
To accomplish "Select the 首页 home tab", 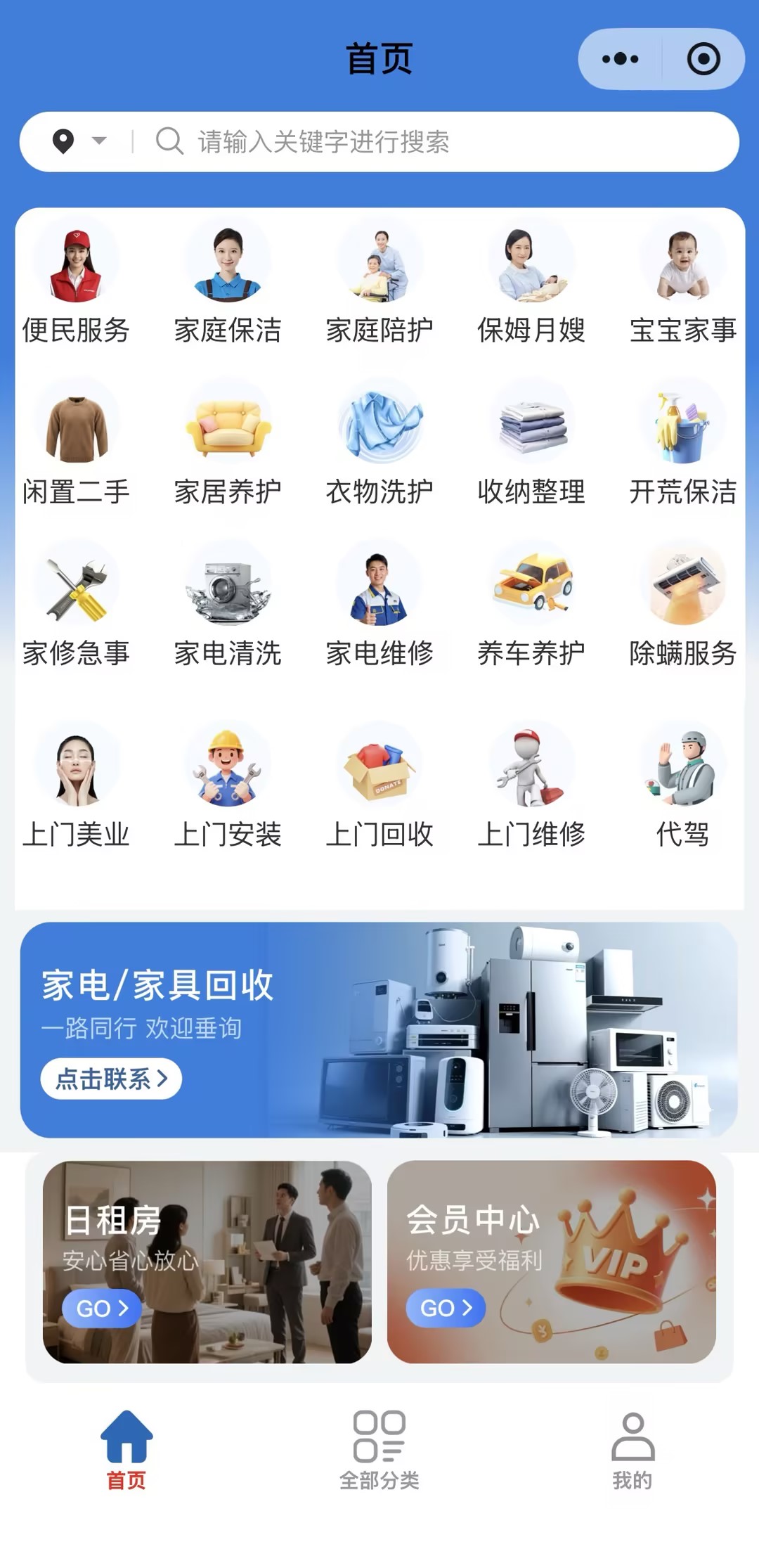I will [x=126, y=1450].
